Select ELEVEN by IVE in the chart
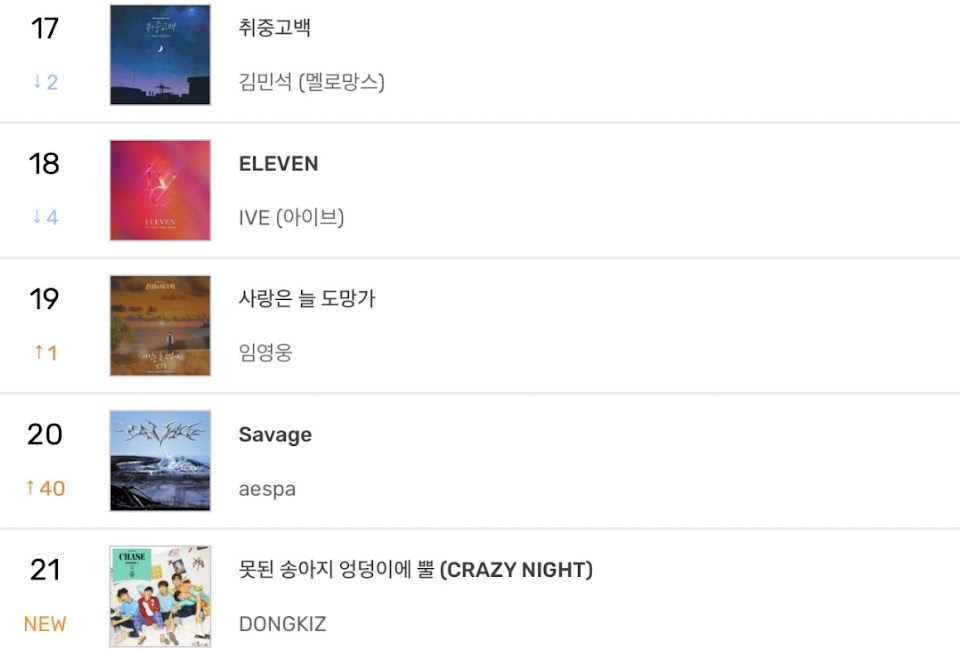Image resolution: width=960 pixels, height=650 pixels. pyautogui.click(x=278, y=164)
